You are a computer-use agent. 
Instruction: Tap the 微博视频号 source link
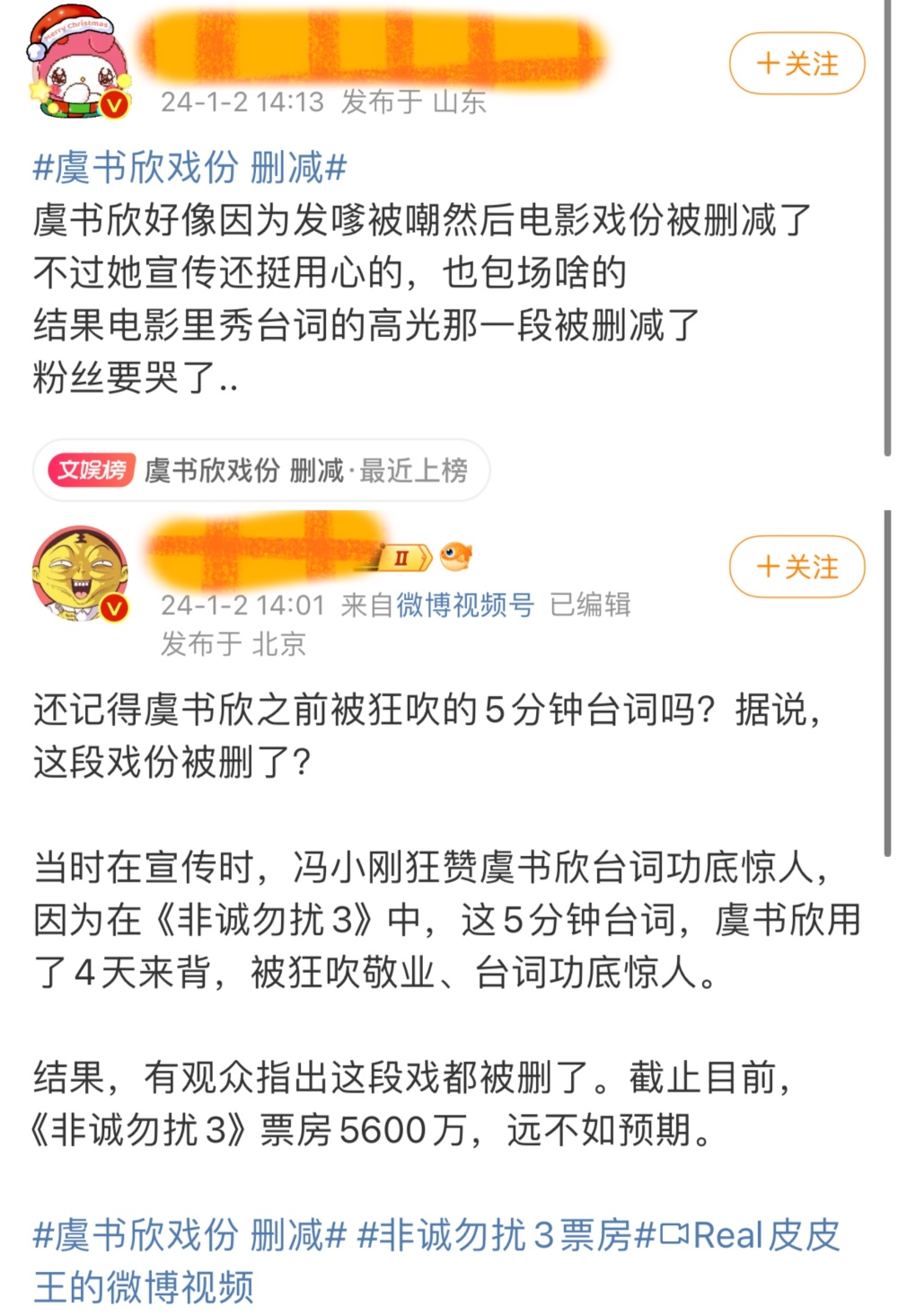(464, 605)
